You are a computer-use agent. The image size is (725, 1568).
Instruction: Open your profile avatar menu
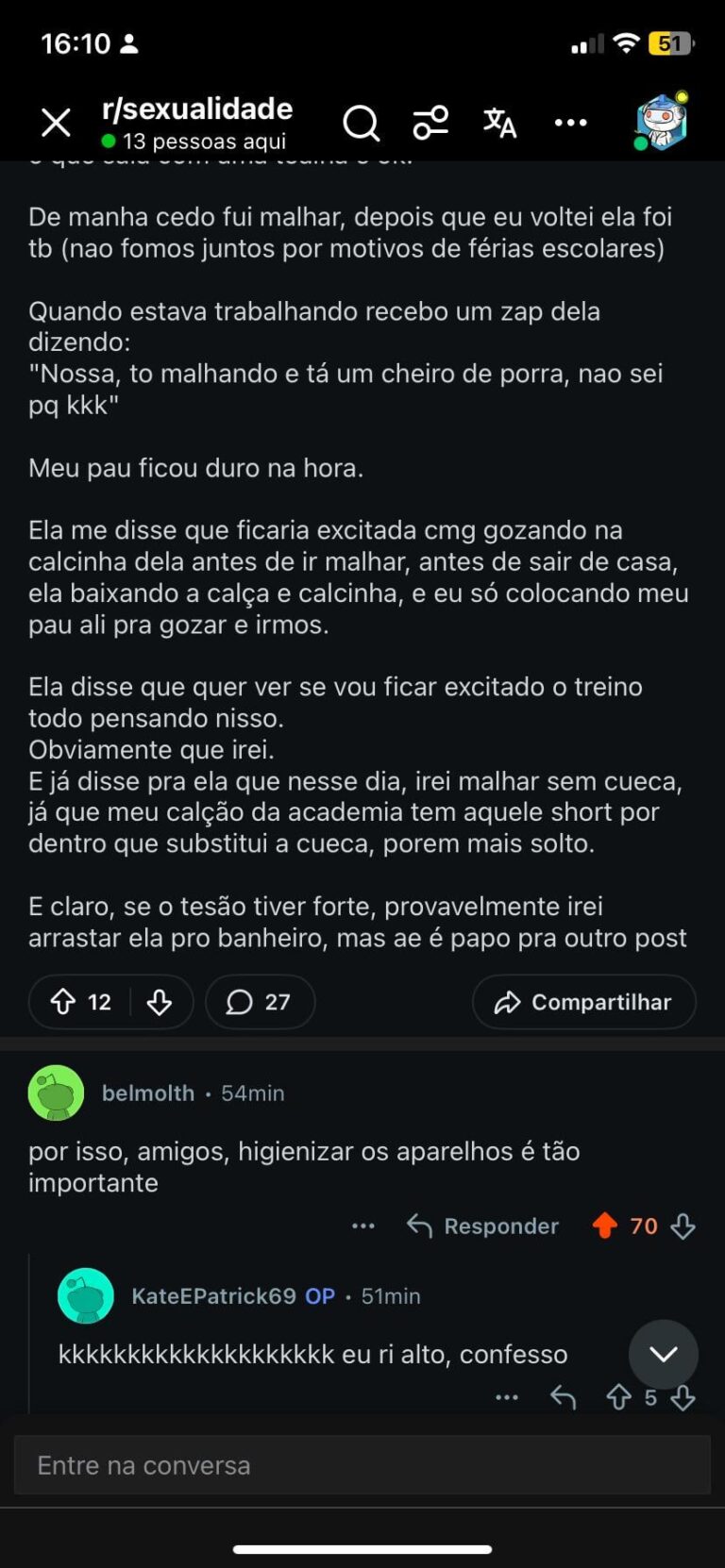tap(662, 123)
